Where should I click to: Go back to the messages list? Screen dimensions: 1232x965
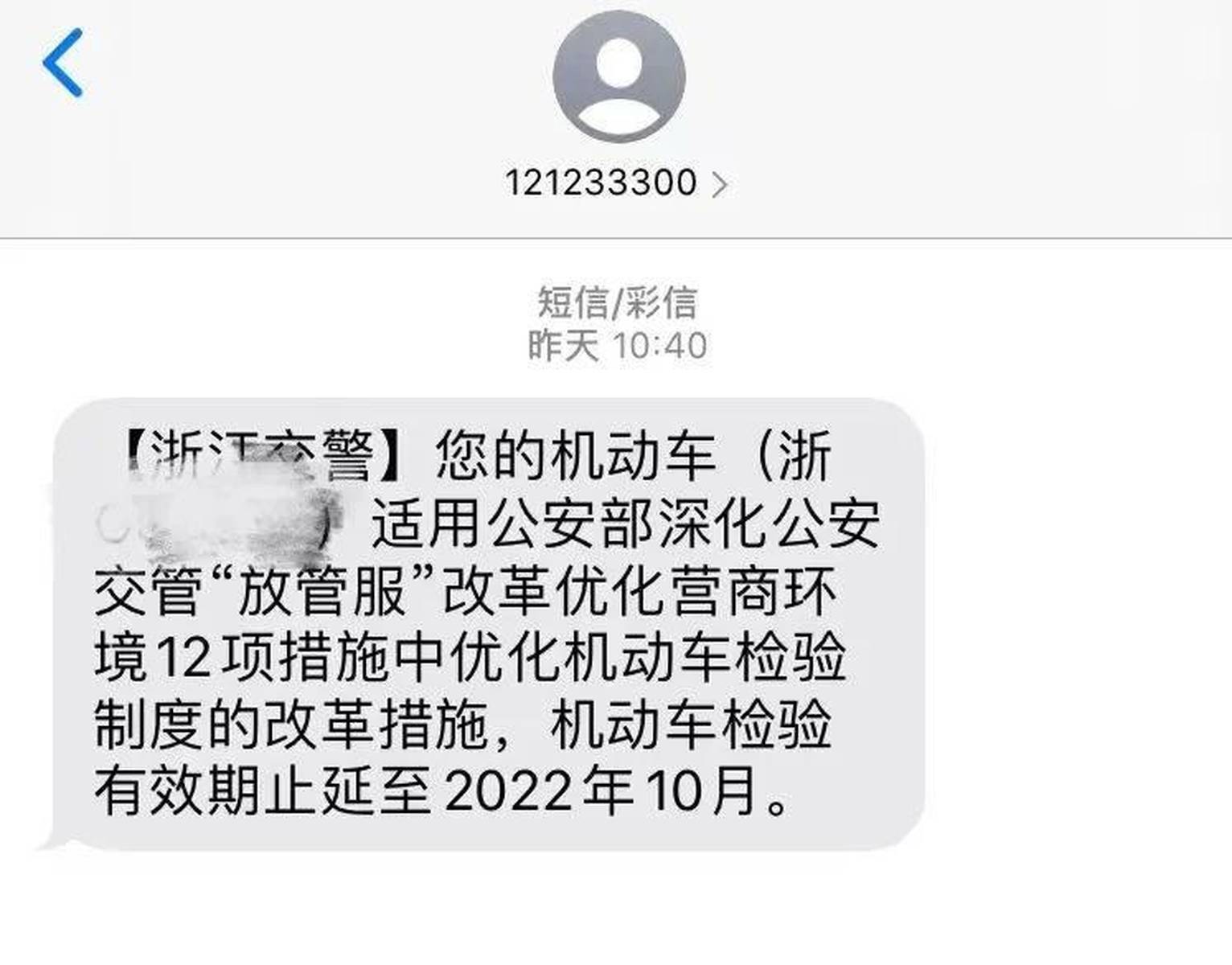(x=63, y=63)
